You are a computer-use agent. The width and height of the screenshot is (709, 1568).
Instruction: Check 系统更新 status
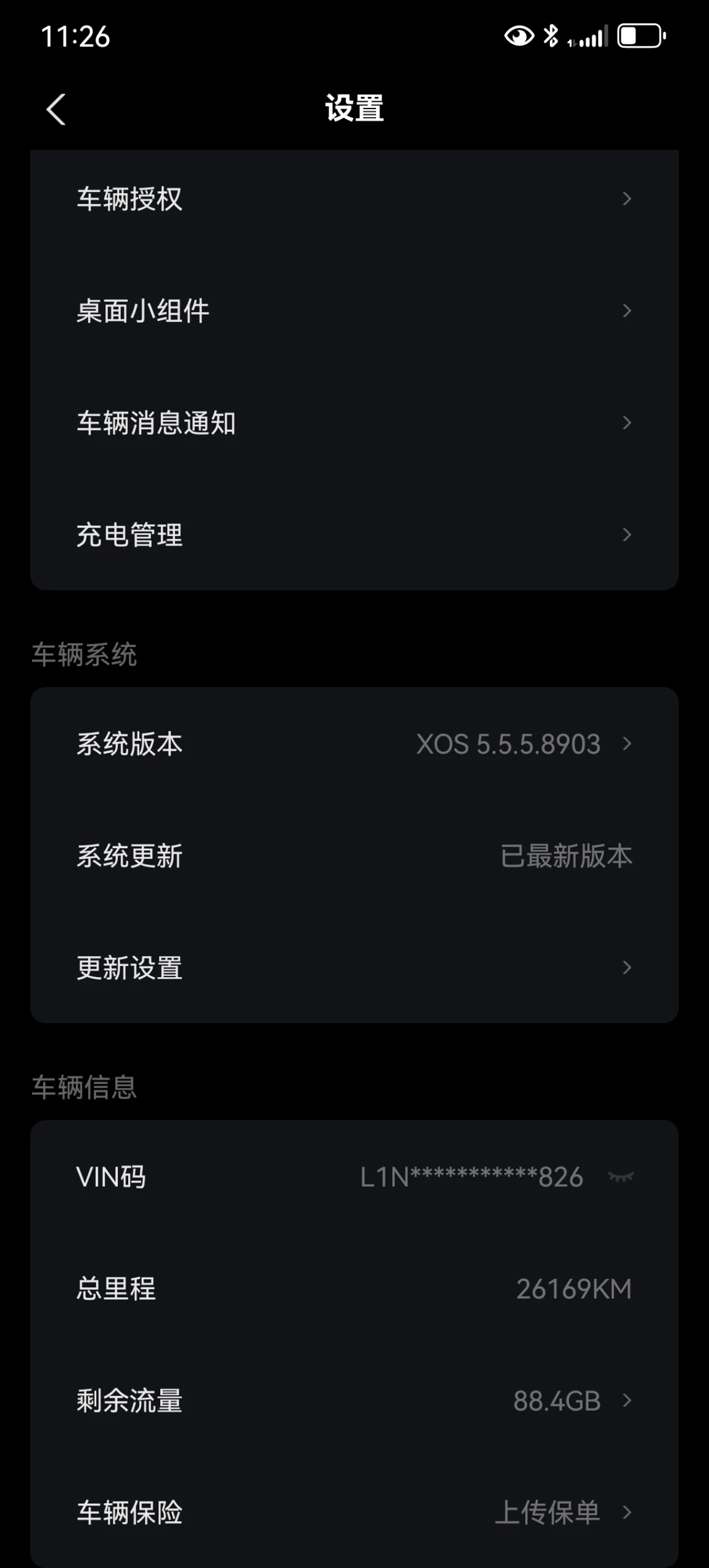tap(354, 856)
